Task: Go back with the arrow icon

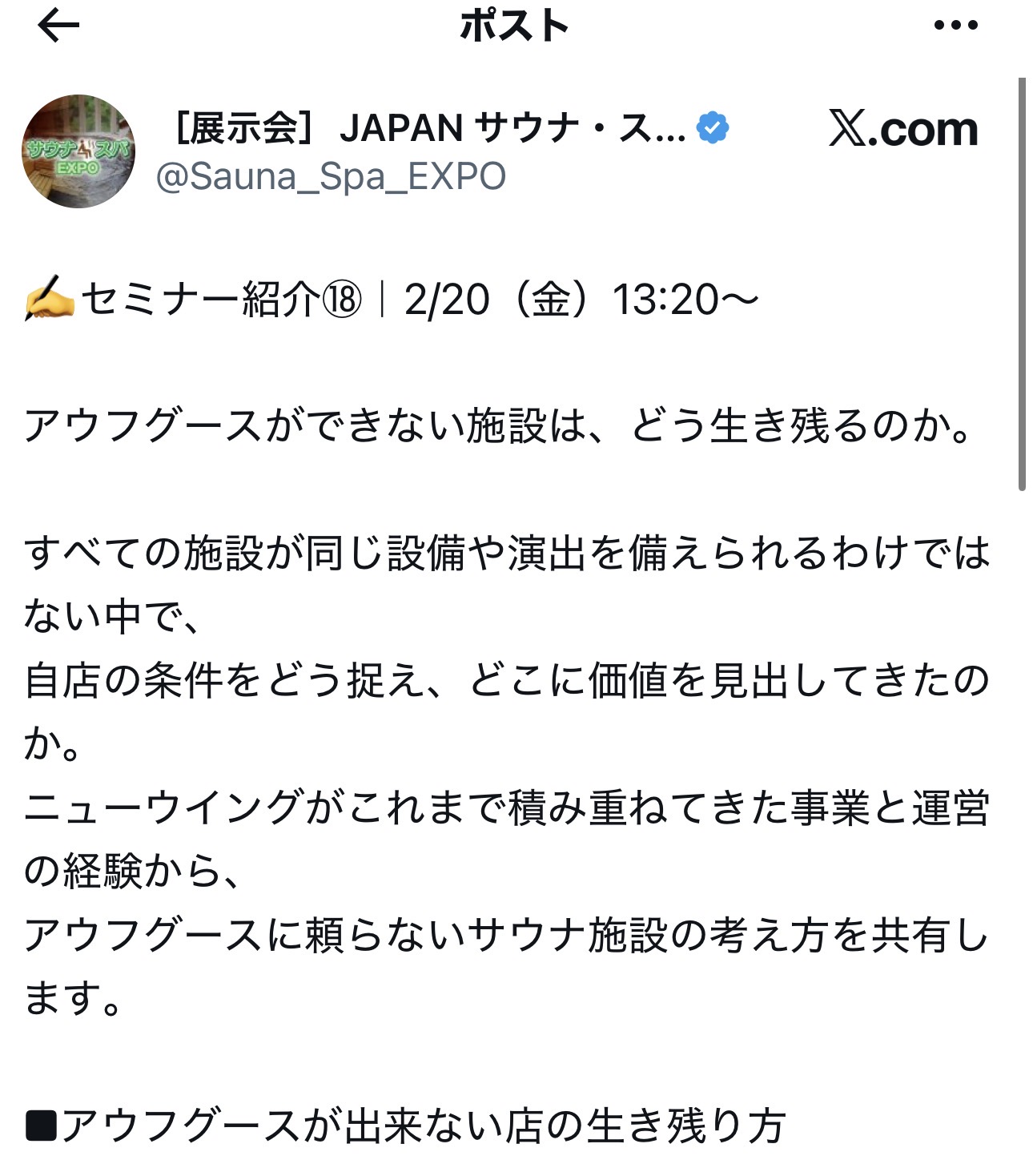Action: [x=58, y=26]
